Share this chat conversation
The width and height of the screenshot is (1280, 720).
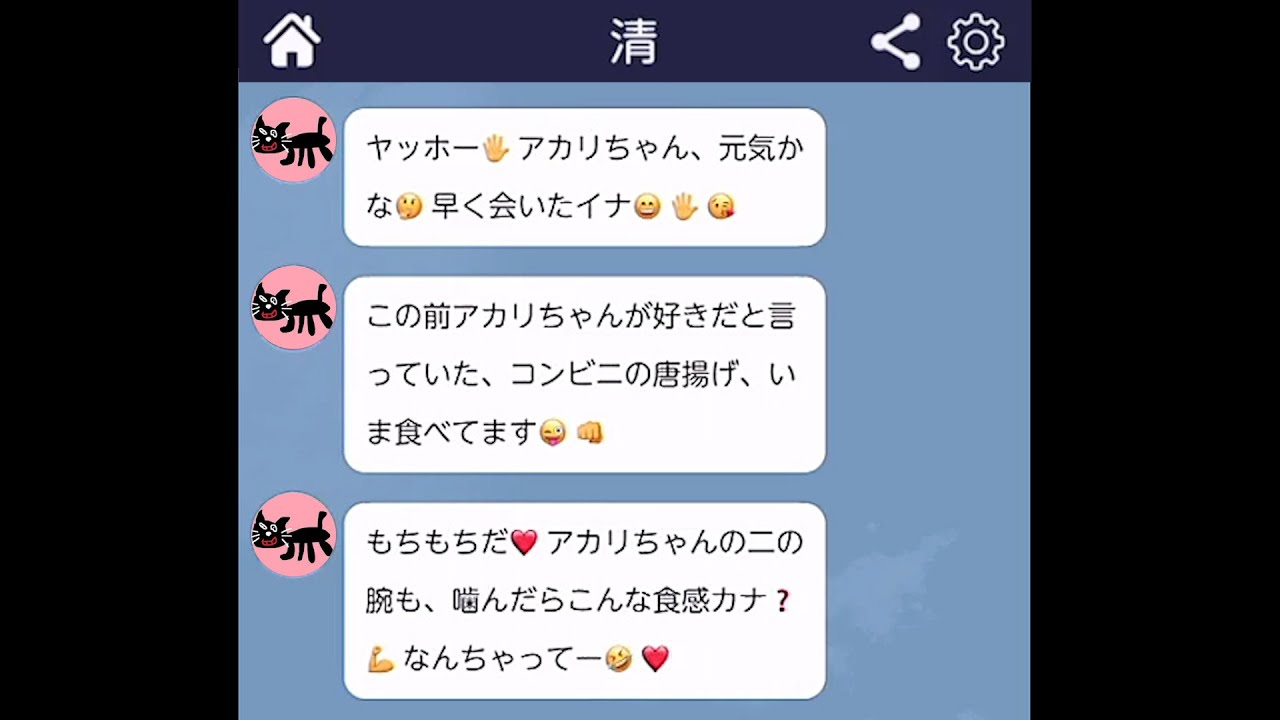895,42
